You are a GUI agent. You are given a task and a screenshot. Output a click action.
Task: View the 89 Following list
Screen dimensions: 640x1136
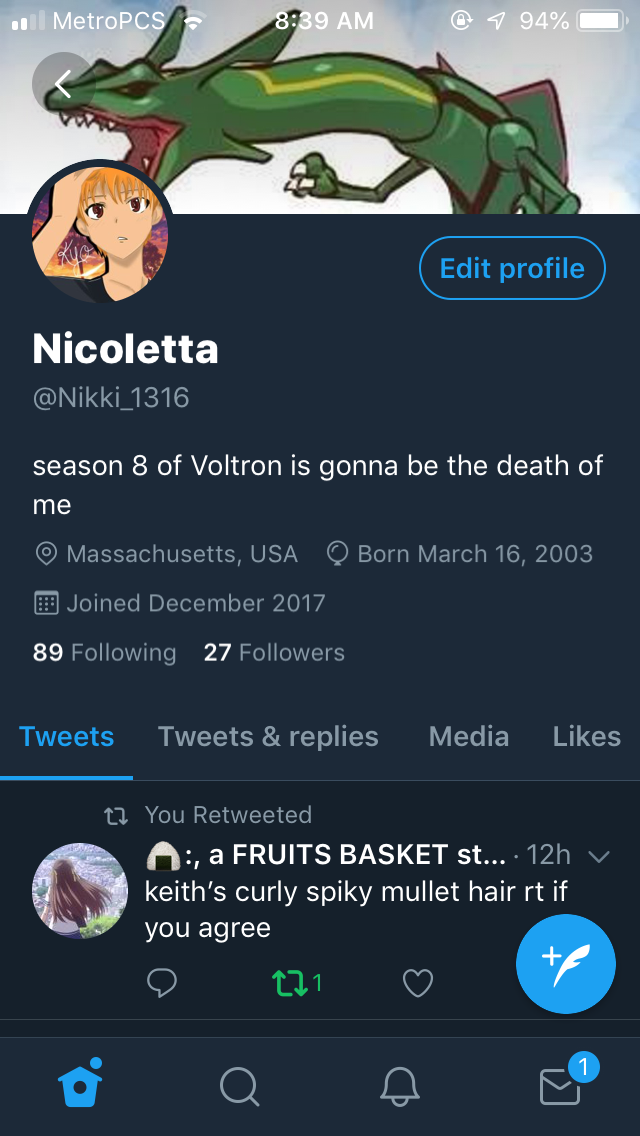click(x=104, y=653)
